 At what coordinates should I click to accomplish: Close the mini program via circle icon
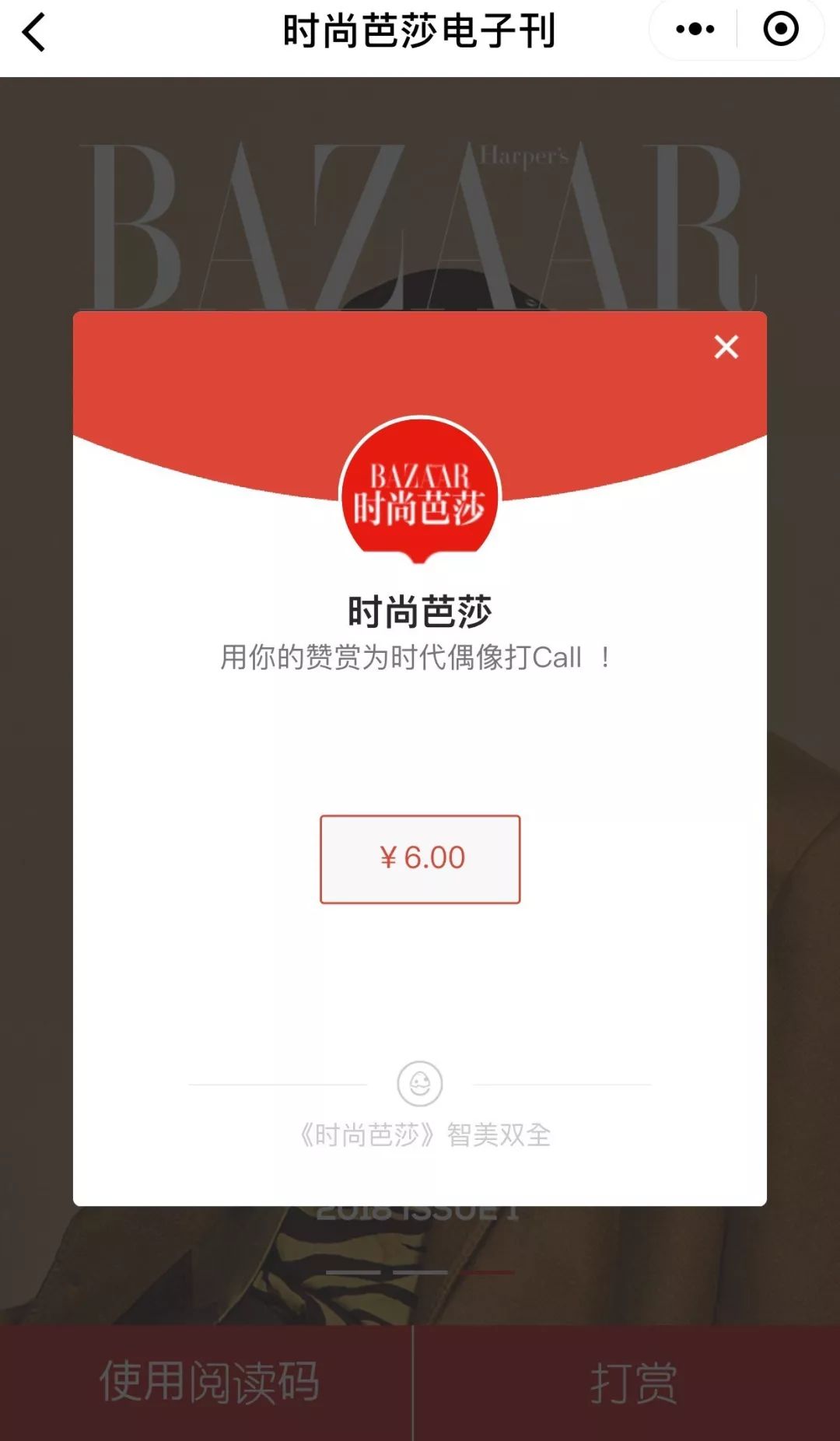(780, 30)
